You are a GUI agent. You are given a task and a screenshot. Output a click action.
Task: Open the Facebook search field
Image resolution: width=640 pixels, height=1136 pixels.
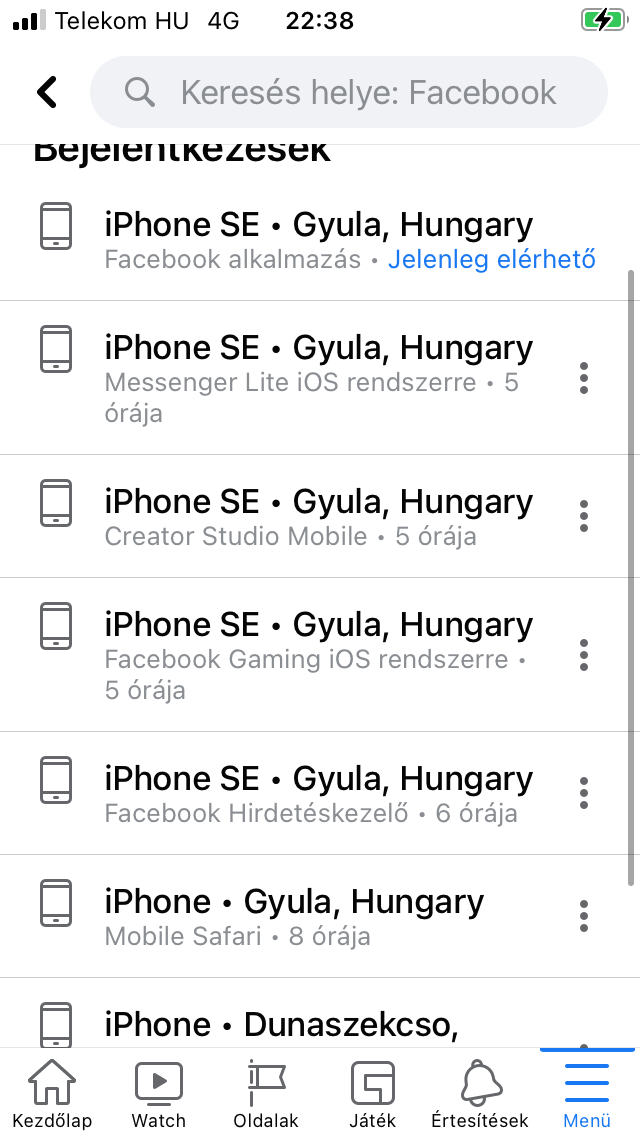349,92
